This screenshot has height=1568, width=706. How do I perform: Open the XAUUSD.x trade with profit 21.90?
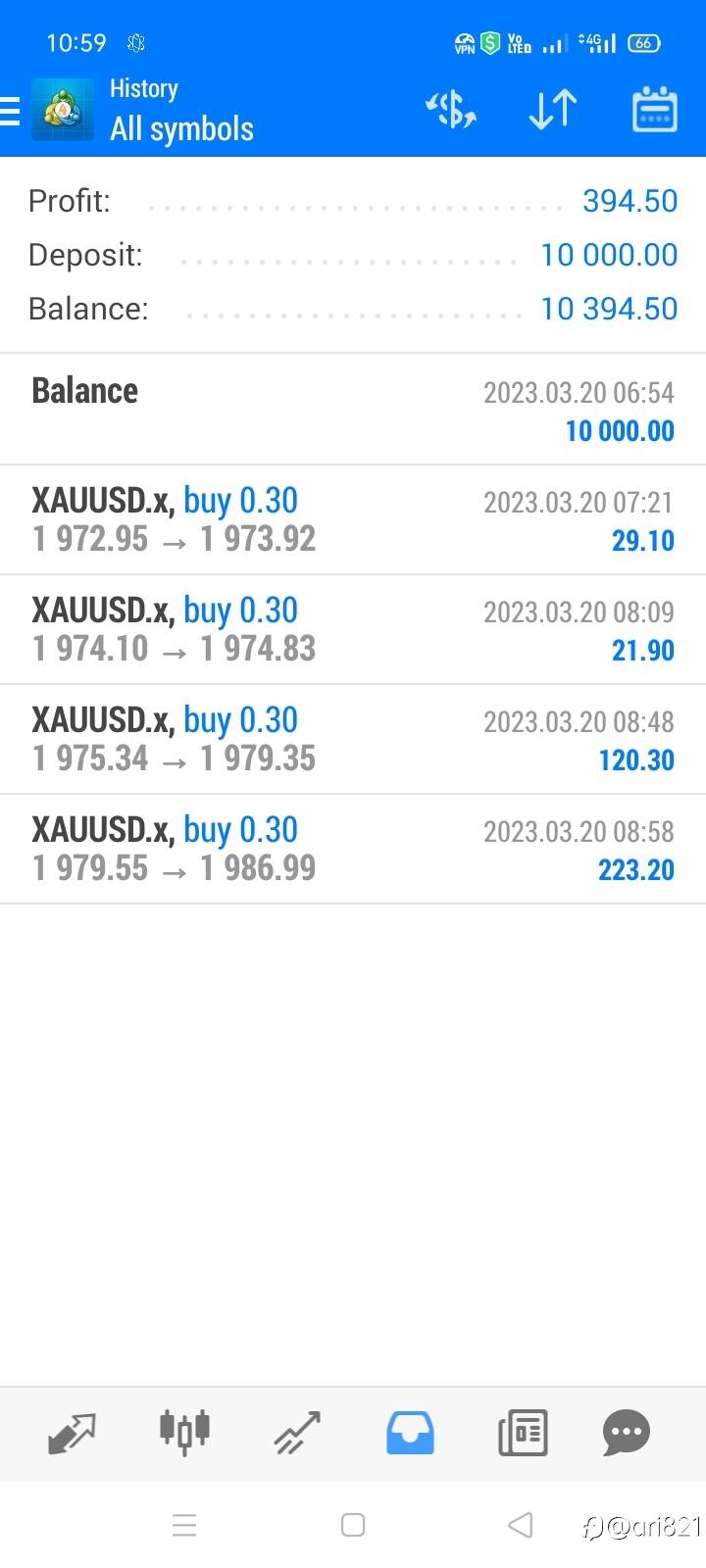click(x=353, y=629)
